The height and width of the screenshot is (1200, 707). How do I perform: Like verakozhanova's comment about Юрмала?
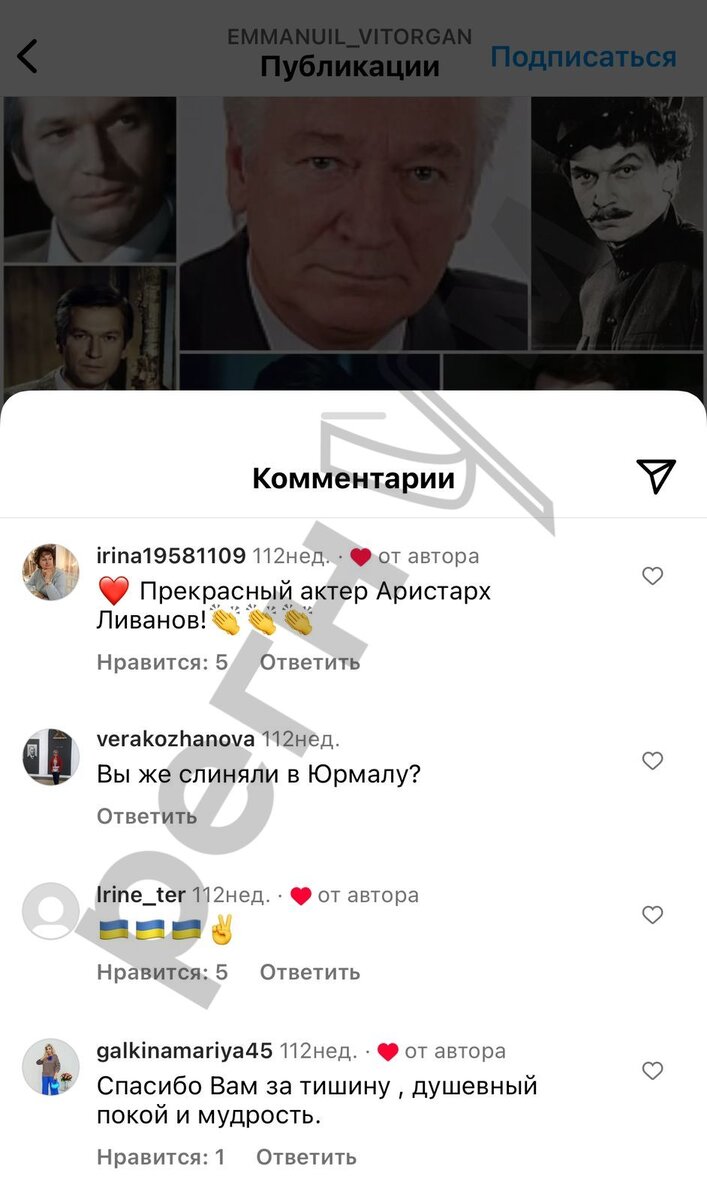pyautogui.click(x=652, y=761)
